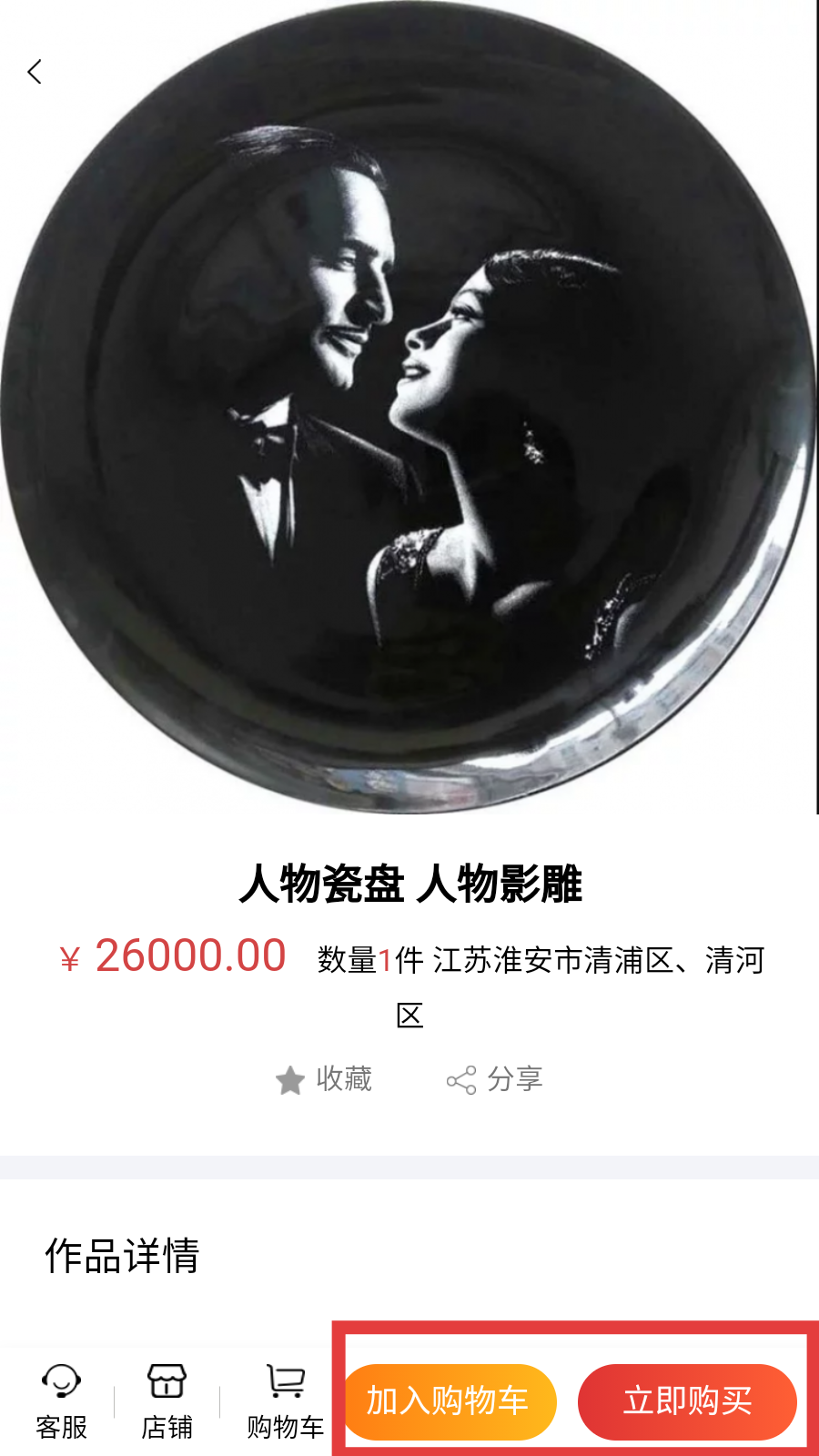Add this item to favorites (收藏)

pyautogui.click(x=324, y=1079)
